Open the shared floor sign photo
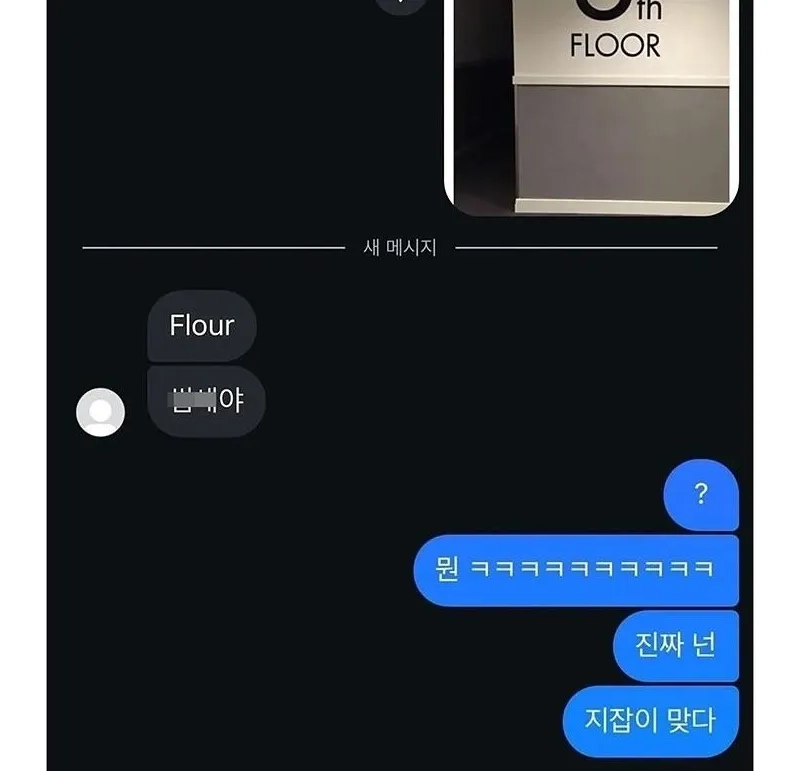800x771 pixels. [x=591, y=105]
